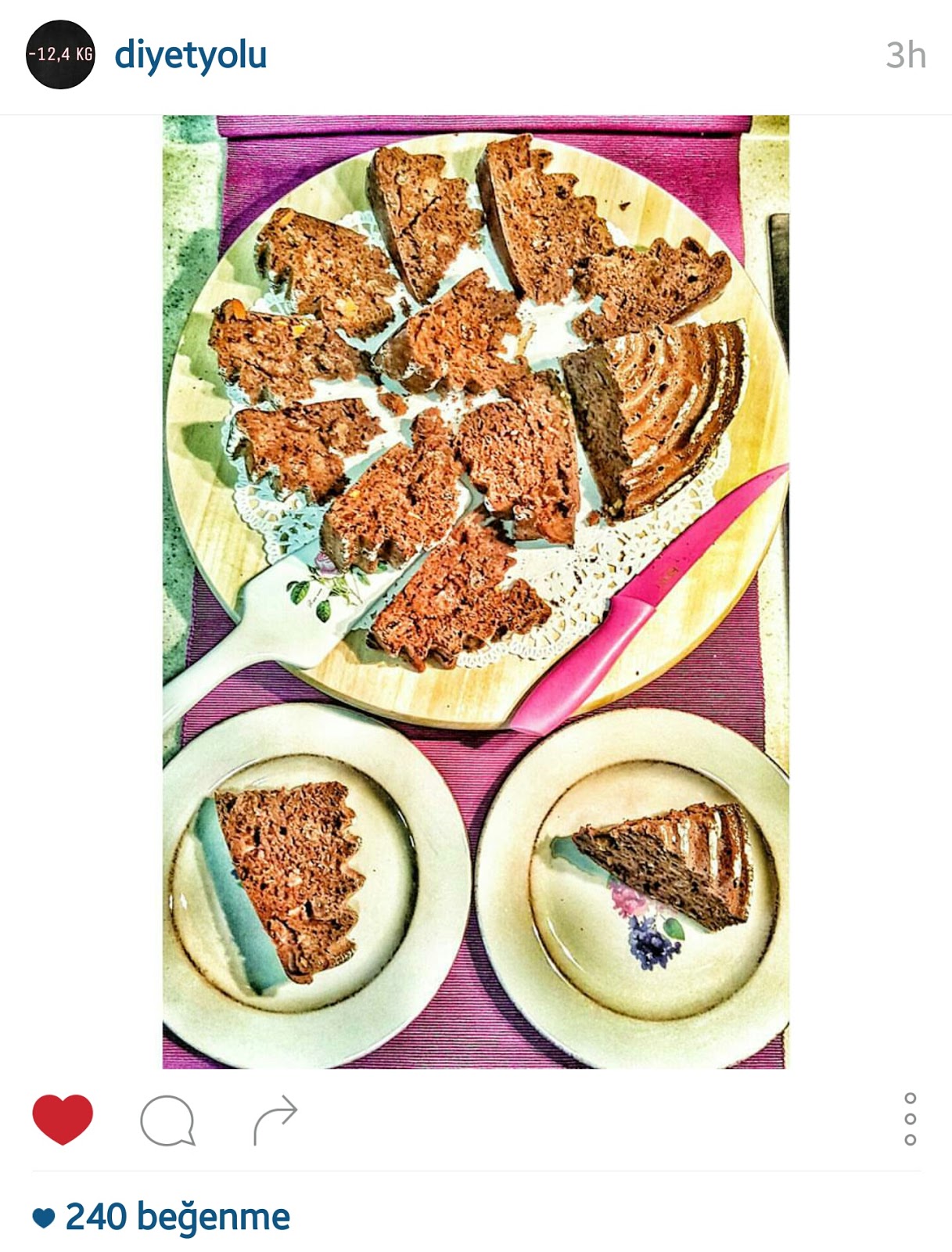This screenshot has height=1252, width=952.
Task: Unlike the post with the red heart
Action: (63, 1119)
